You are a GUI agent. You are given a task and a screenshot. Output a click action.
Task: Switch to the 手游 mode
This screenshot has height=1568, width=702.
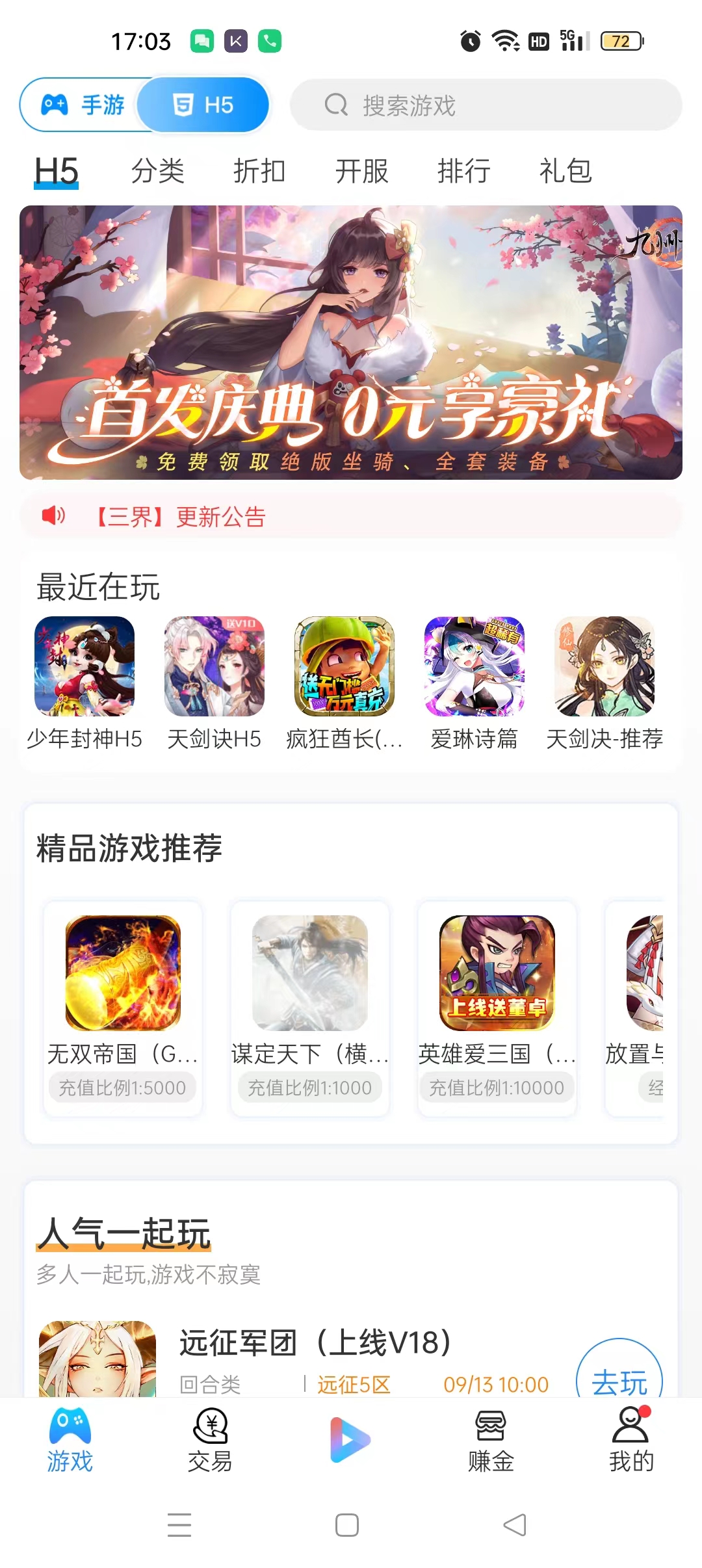tap(83, 105)
